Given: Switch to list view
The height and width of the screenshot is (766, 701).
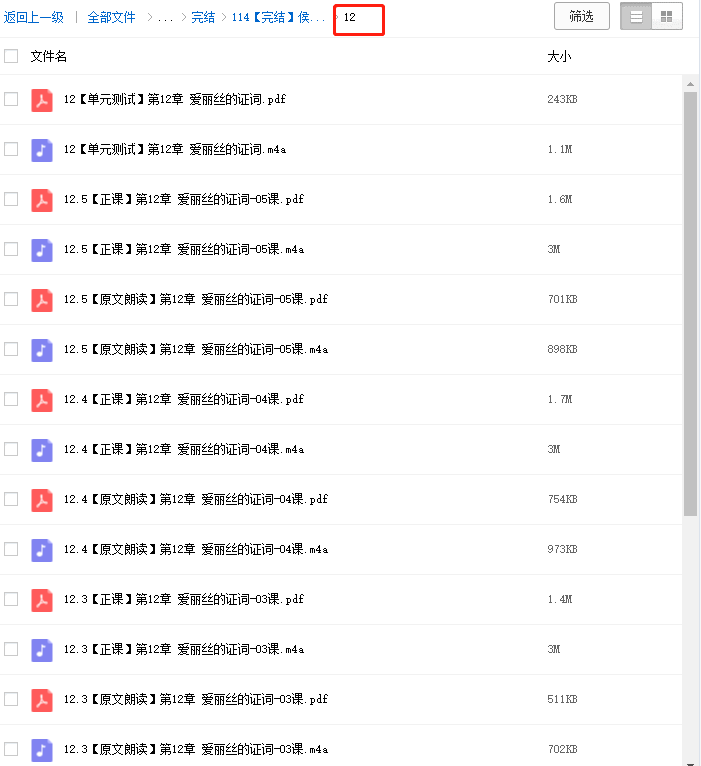Looking at the screenshot, I should [637, 16].
